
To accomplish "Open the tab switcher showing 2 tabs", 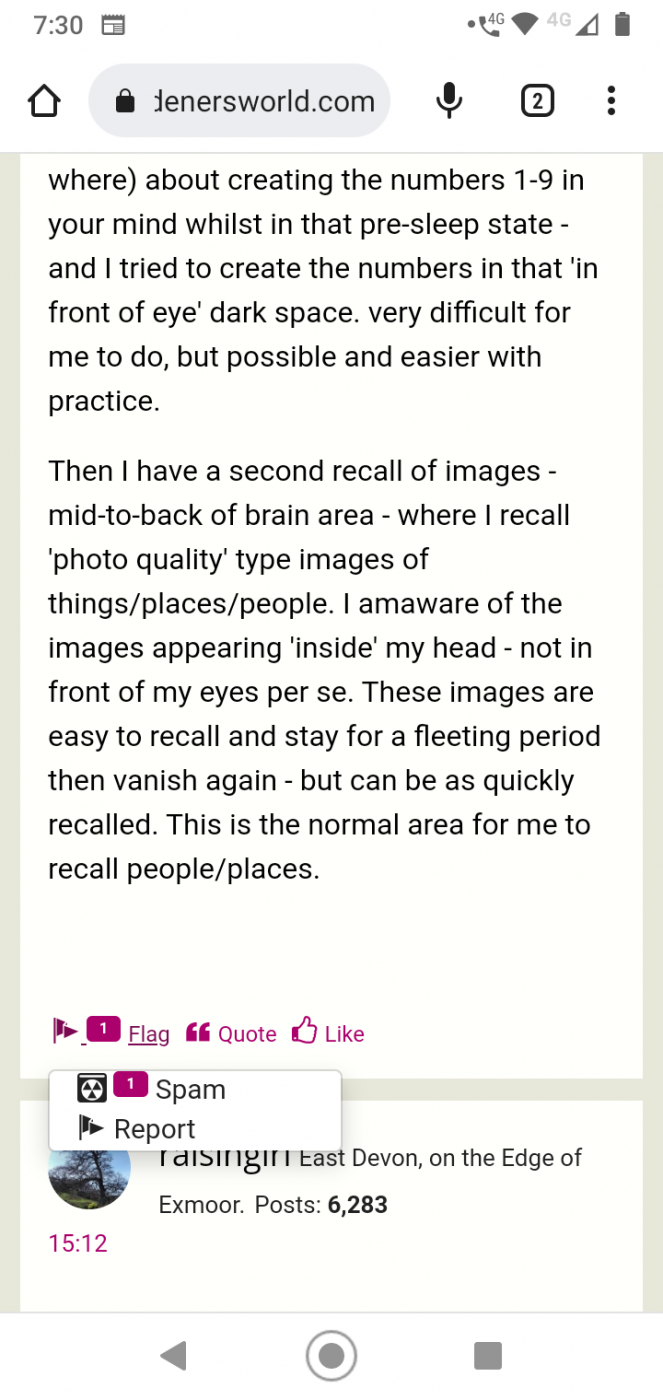I will tap(537, 101).
